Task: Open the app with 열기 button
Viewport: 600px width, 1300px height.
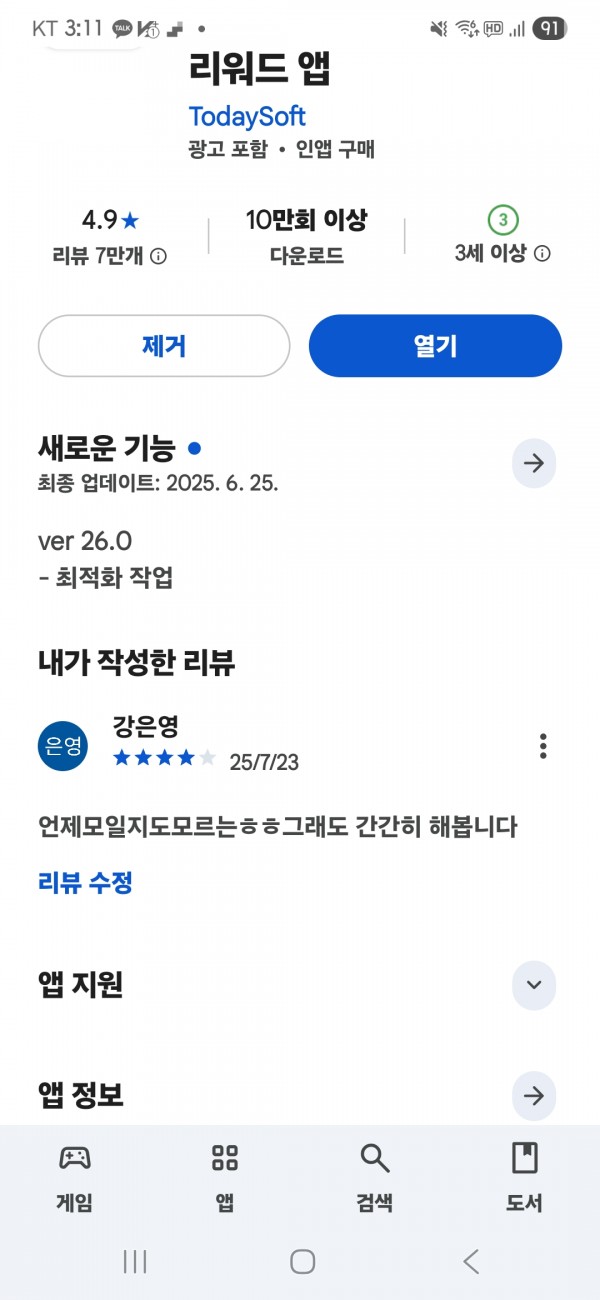Action: (435, 346)
